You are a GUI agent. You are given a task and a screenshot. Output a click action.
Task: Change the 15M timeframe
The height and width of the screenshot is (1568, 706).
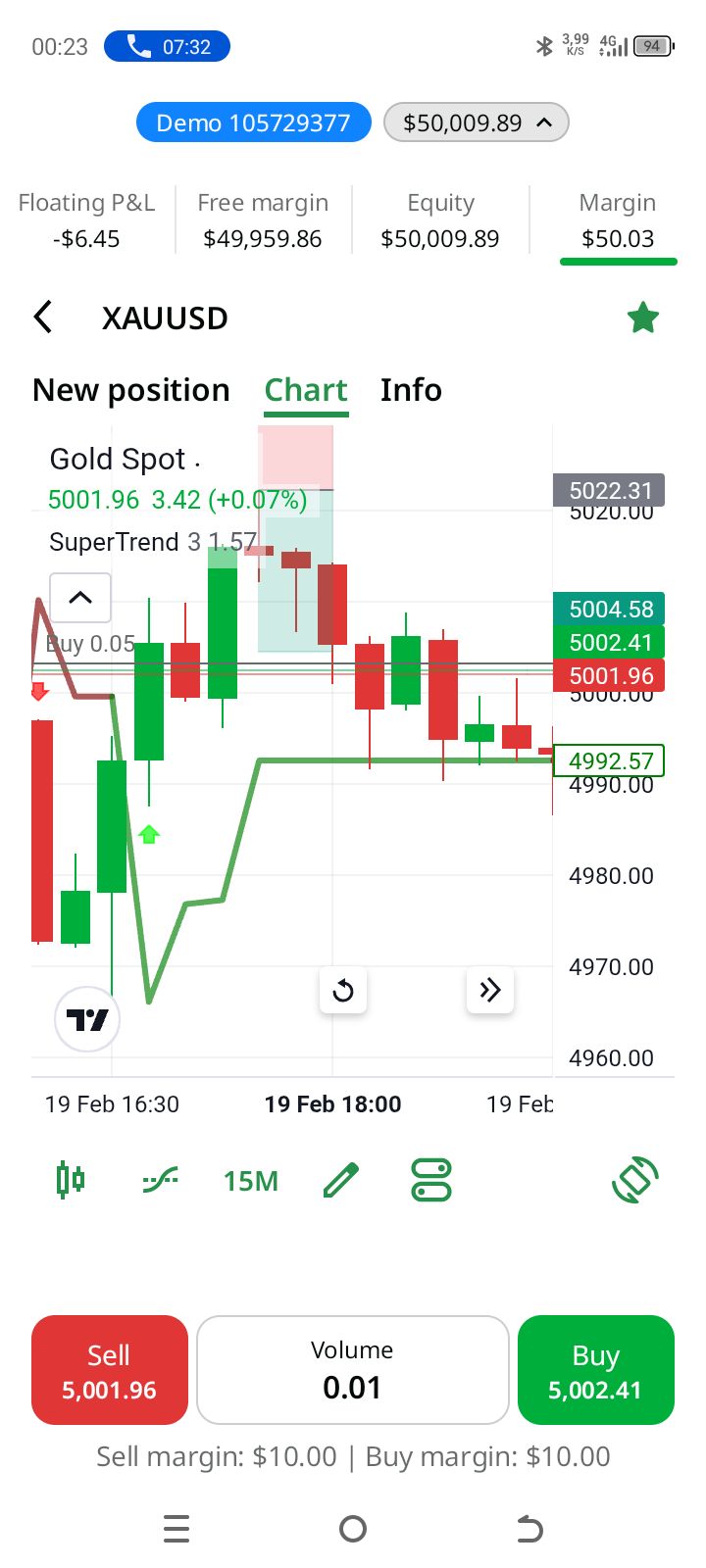click(x=251, y=1181)
